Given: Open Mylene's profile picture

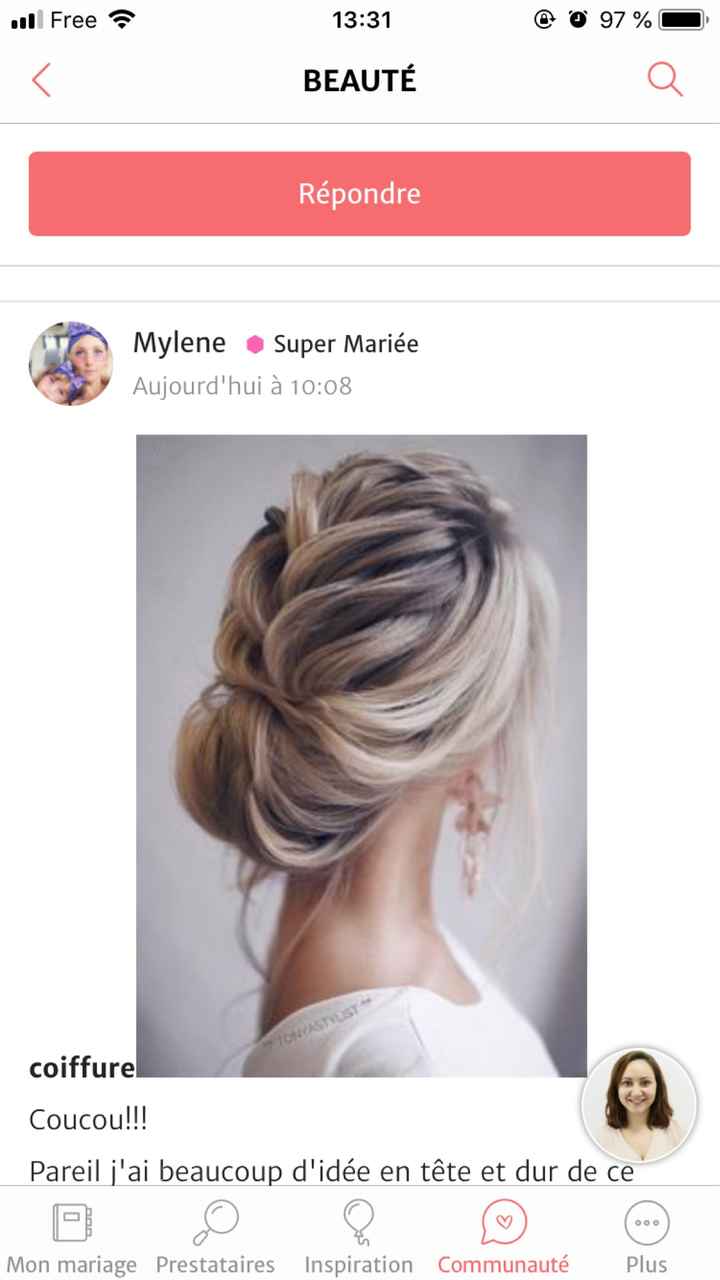Looking at the screenshot, I should click(x=70, y=364).
